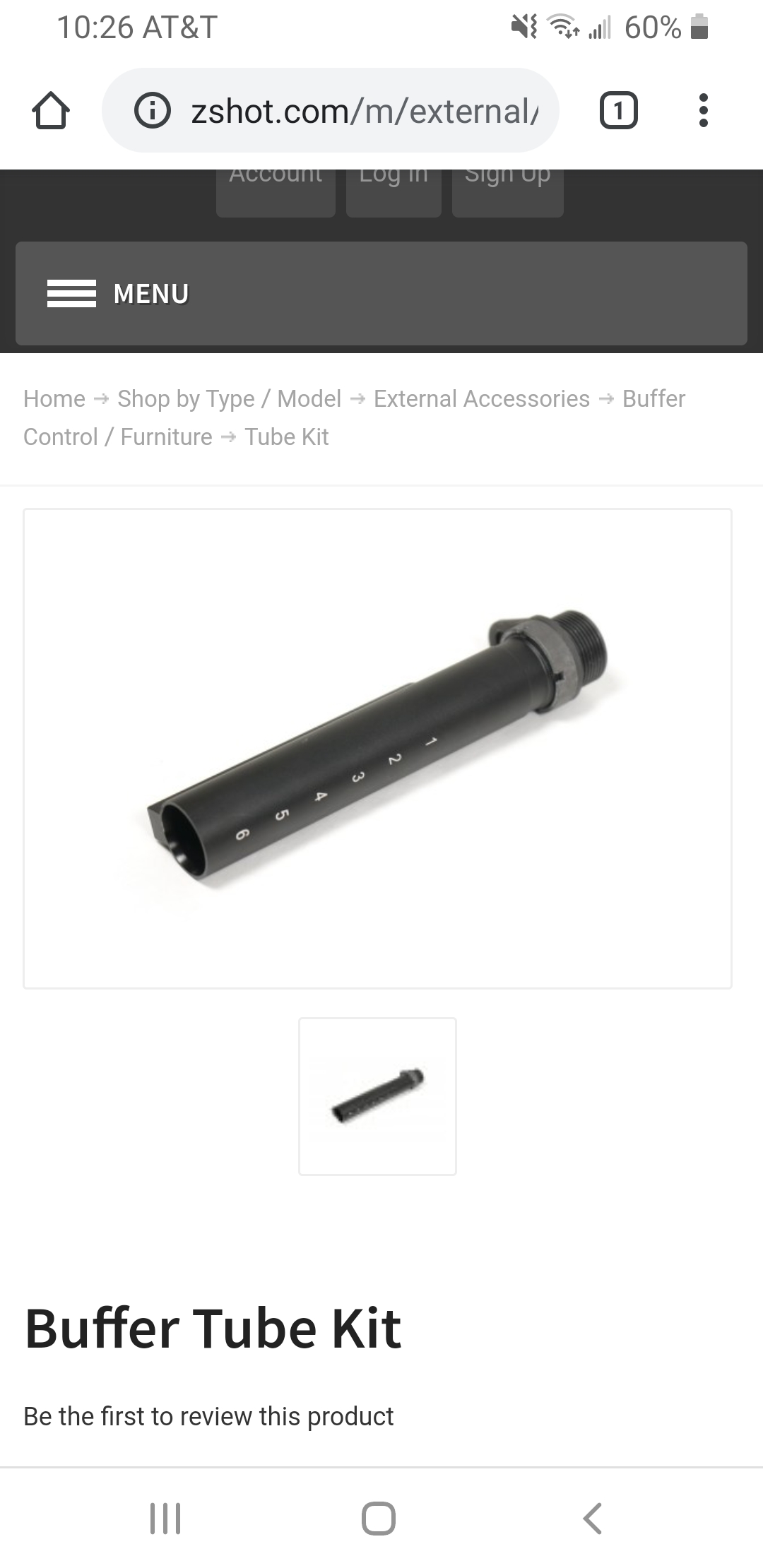This screenshot has width=763, height=1568.
Task: Enlarge the main buffer tube product image
Action: [x=378, y=749]
